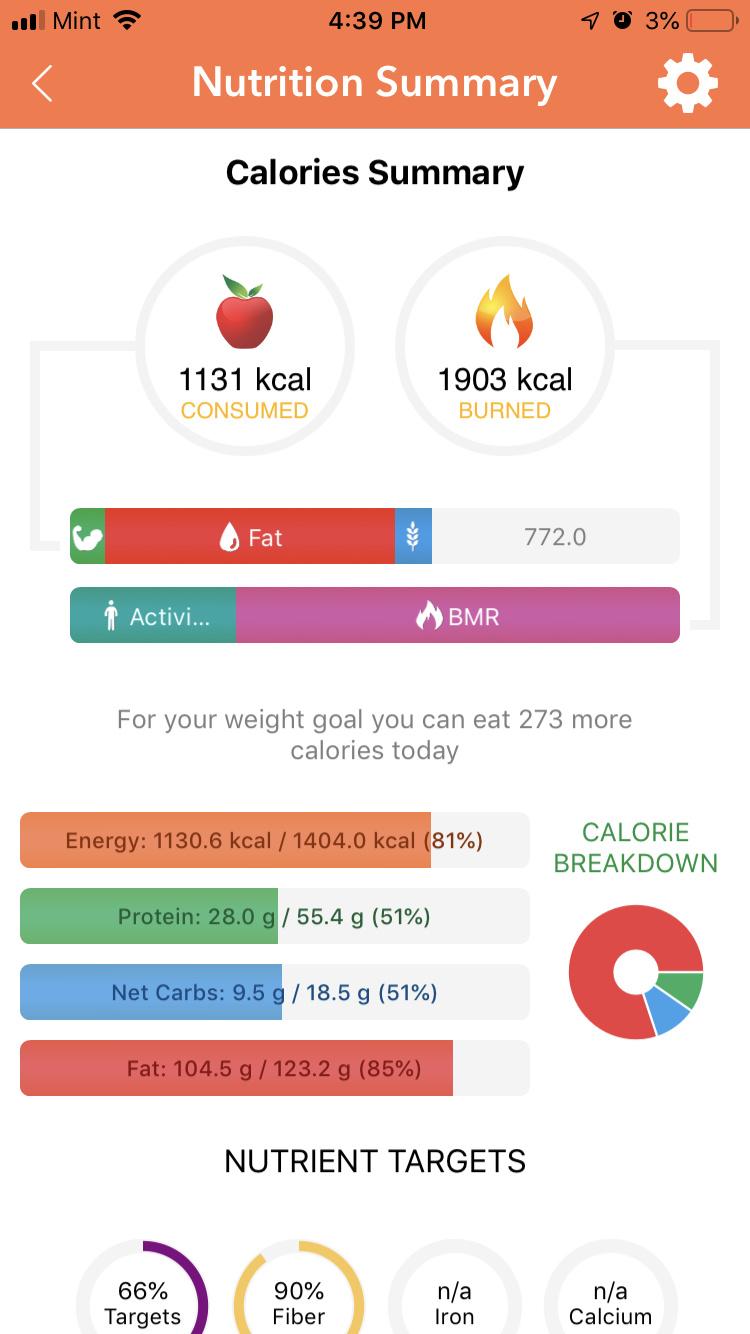Select the Fat 104.5 g target bar

point(275,1068)
